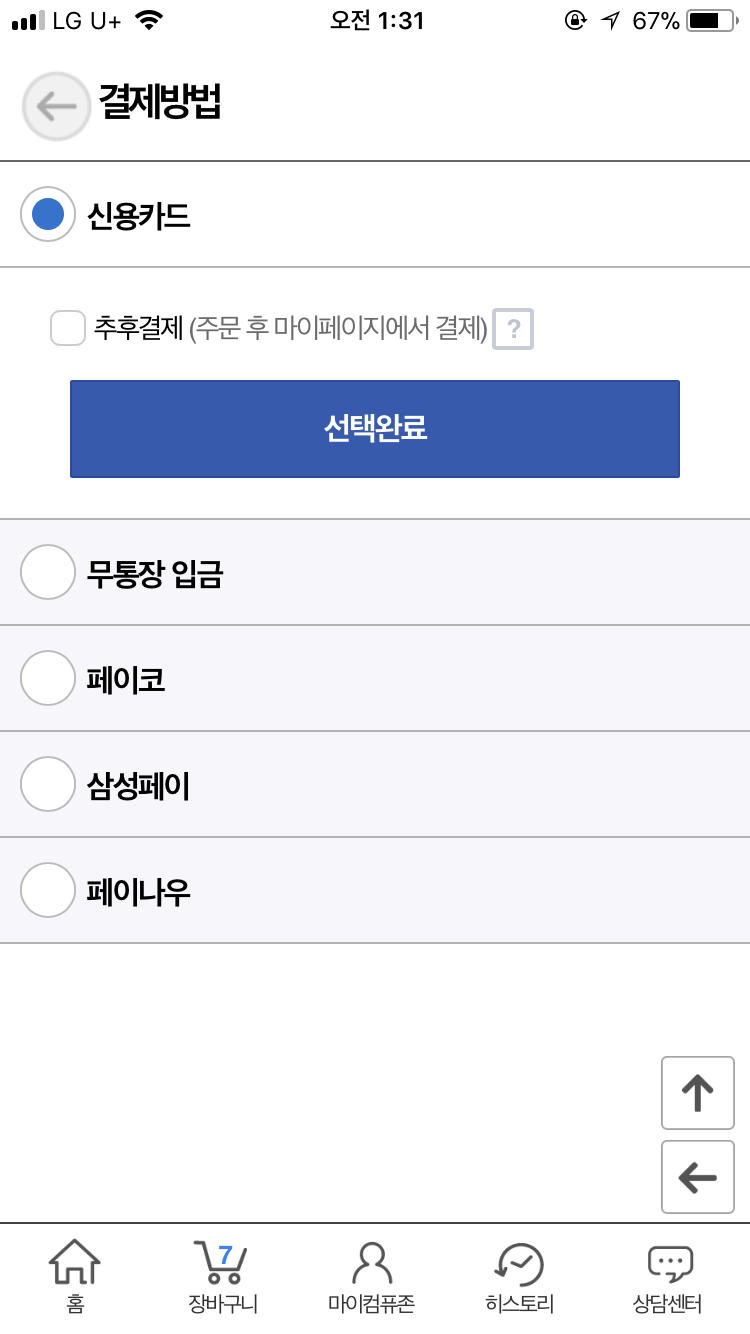Go back from the 결제방법 page

(x=57, y=106)
